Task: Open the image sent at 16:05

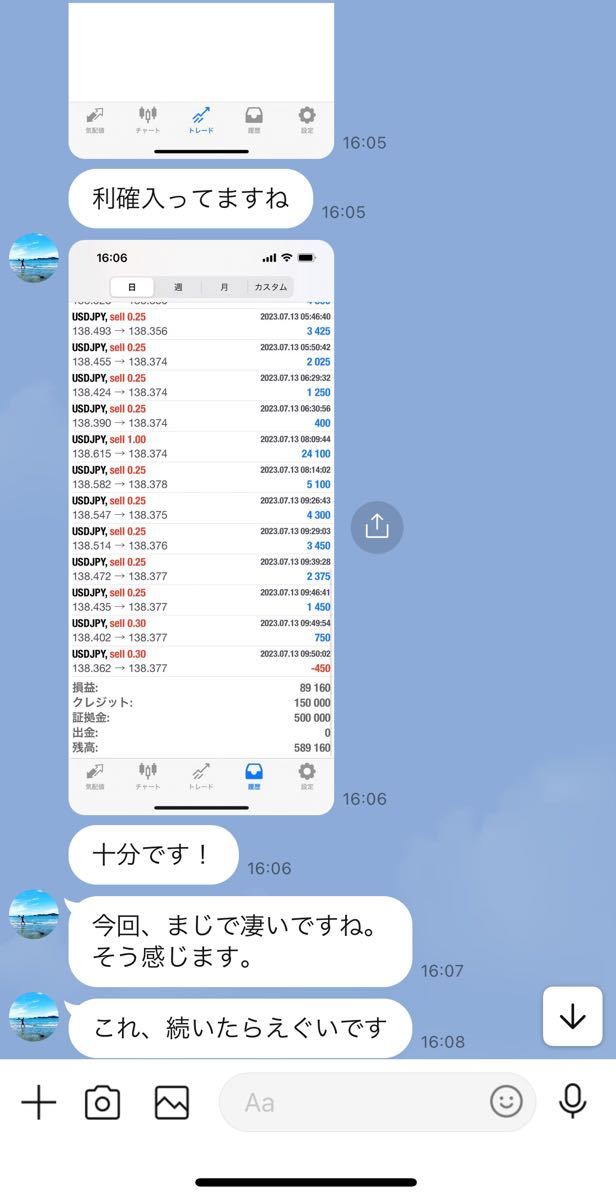Action: (x=201, y=80)
